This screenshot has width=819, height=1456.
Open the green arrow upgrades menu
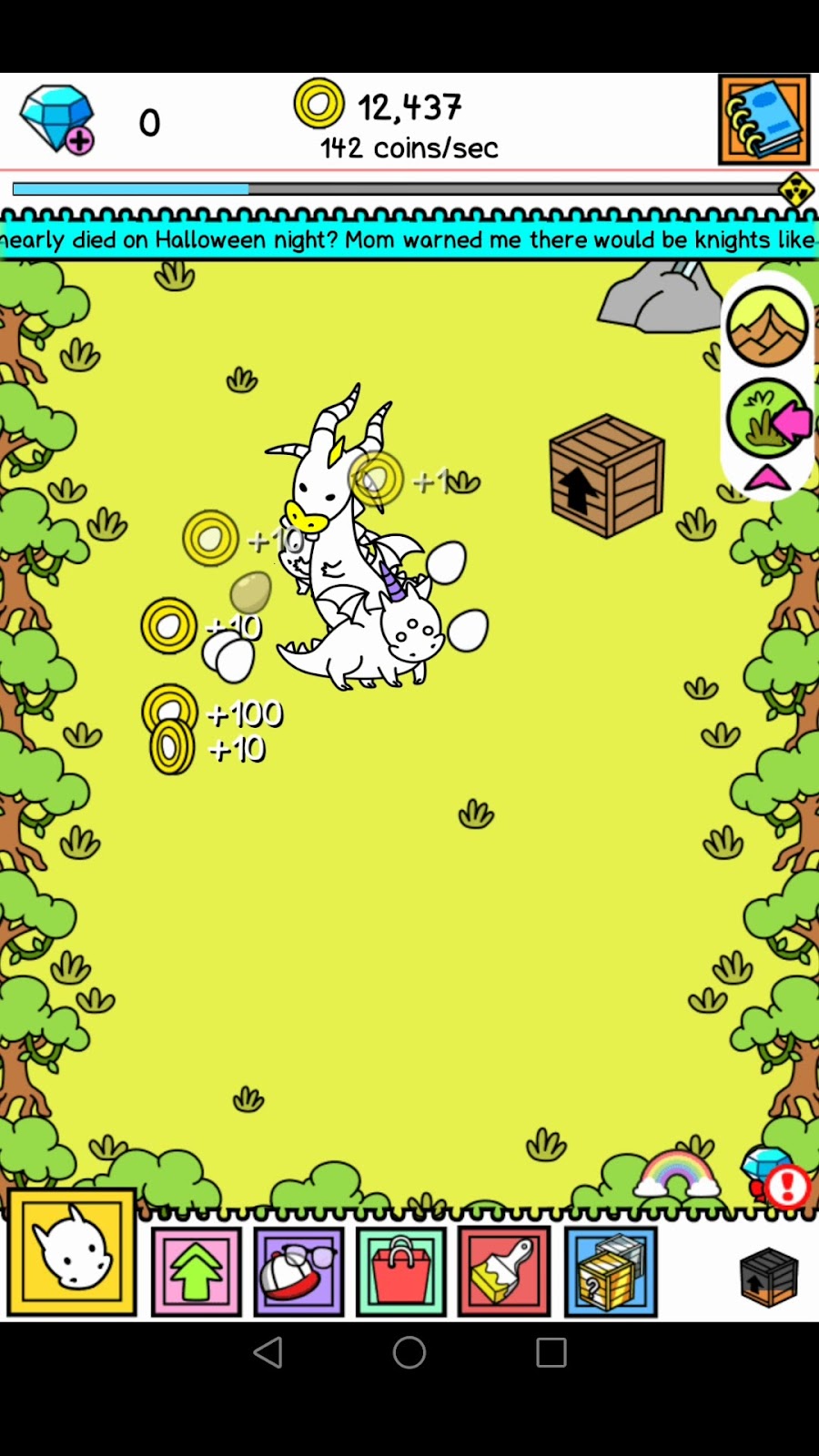point(197,1271)
